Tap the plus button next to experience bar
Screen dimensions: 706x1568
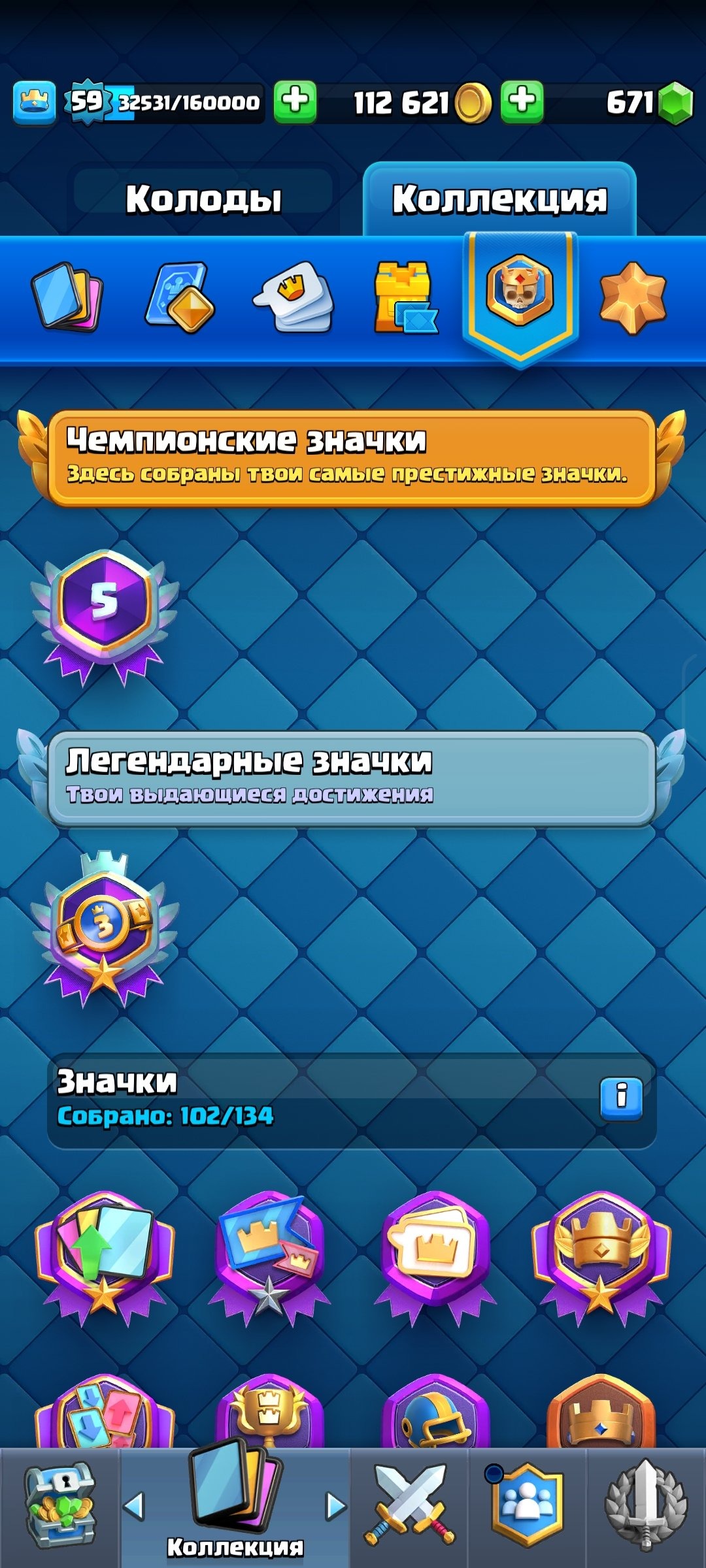(x=295, y=102)
